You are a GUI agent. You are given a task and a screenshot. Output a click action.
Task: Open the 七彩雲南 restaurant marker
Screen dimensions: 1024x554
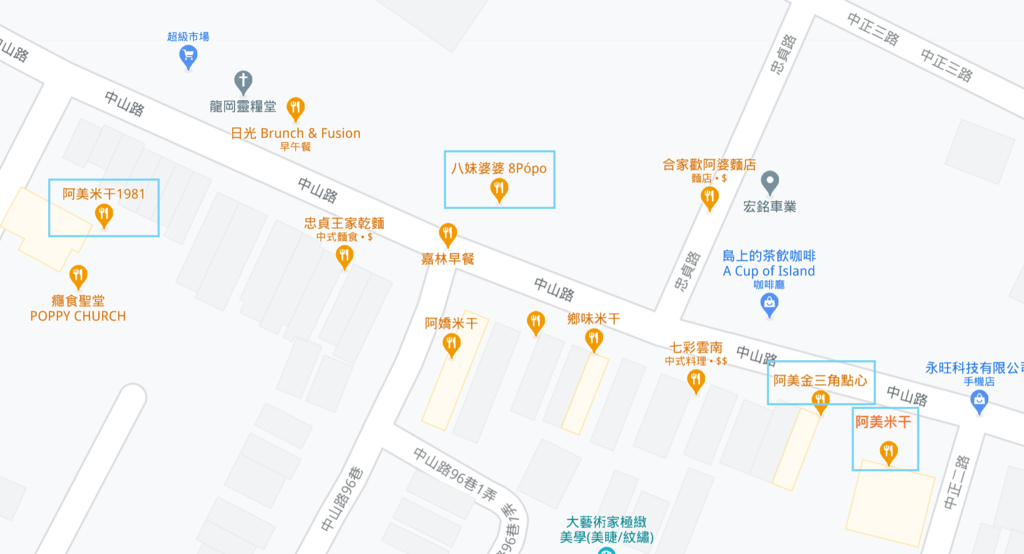coord(696,380)
